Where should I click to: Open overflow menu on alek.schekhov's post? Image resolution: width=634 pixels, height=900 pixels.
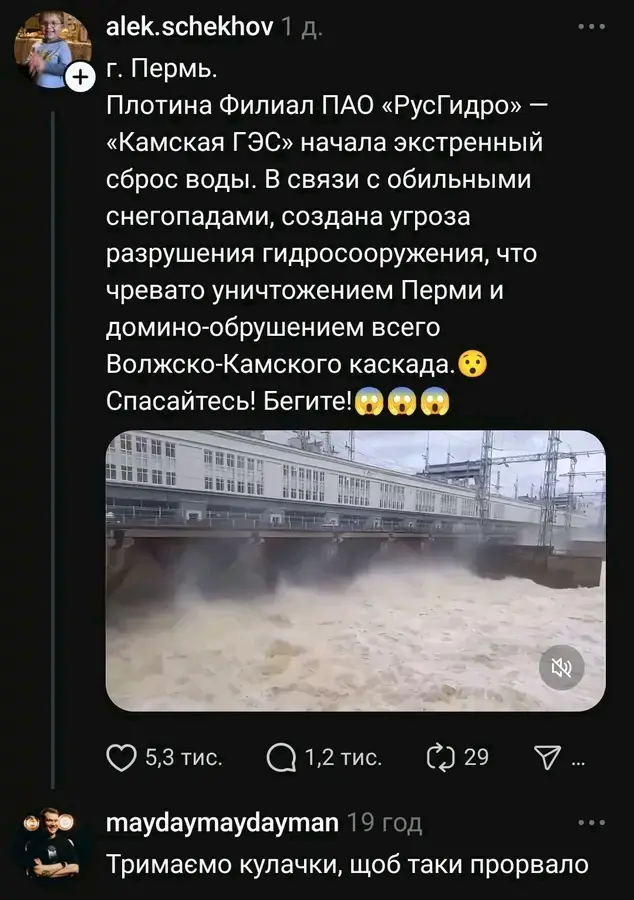590,27
